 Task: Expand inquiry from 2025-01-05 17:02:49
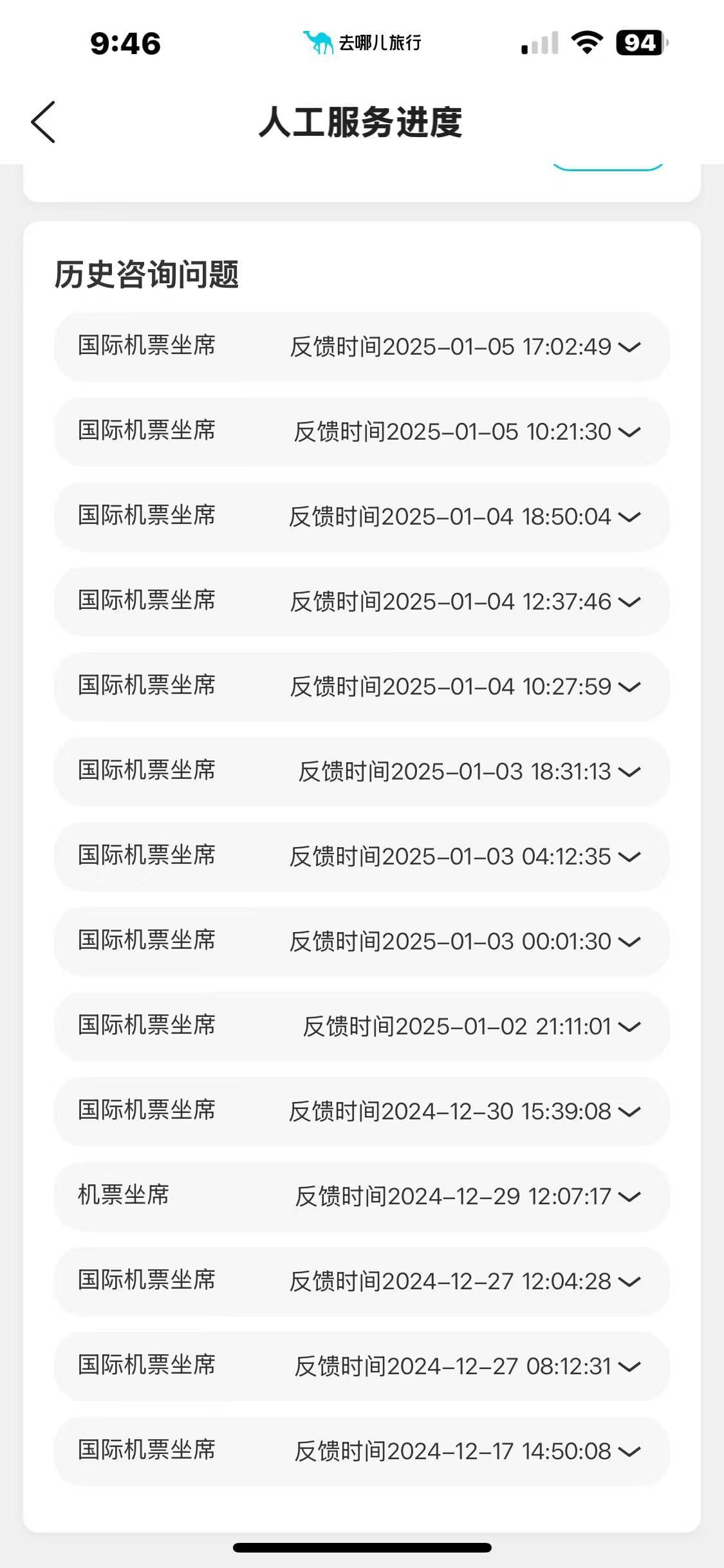628,347
